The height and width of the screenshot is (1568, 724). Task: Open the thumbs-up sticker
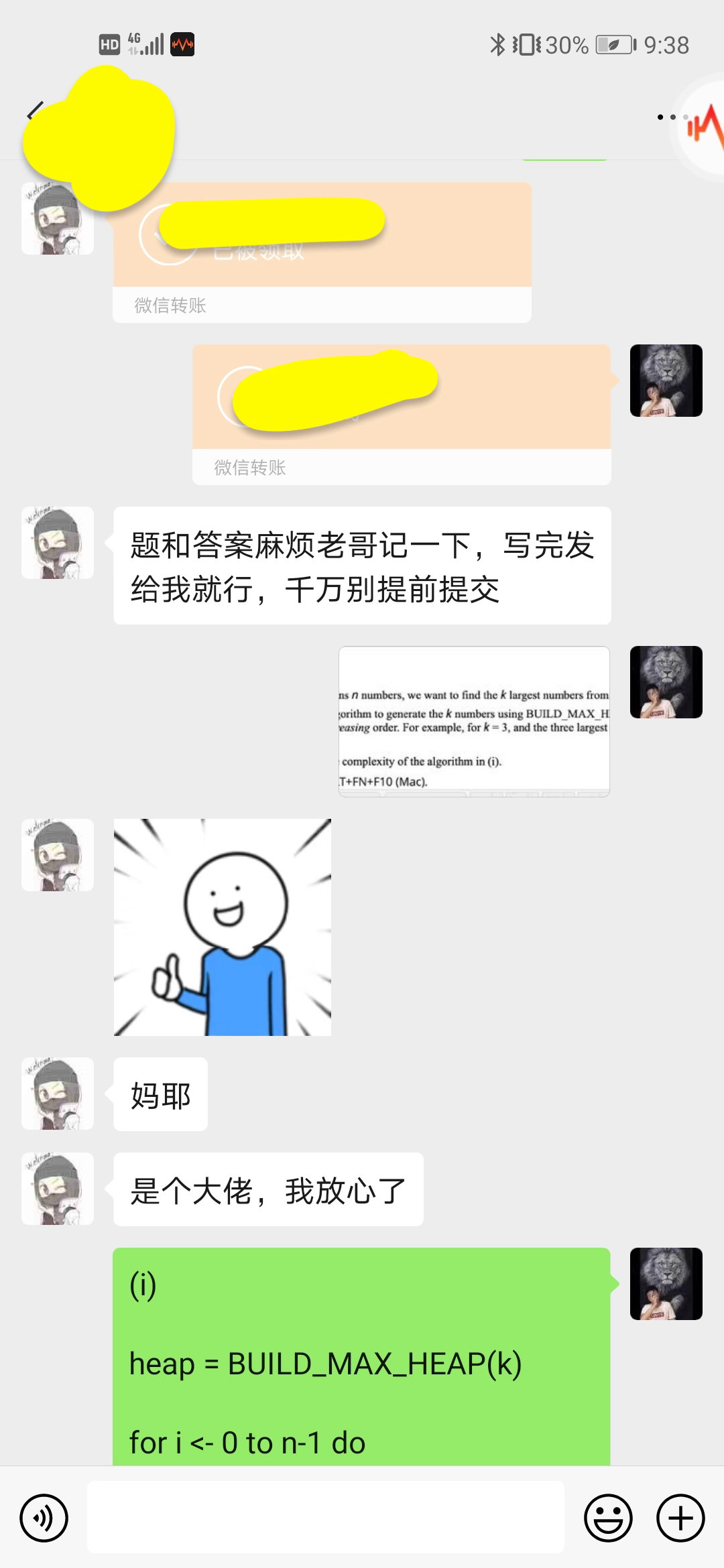coord(223,927)
